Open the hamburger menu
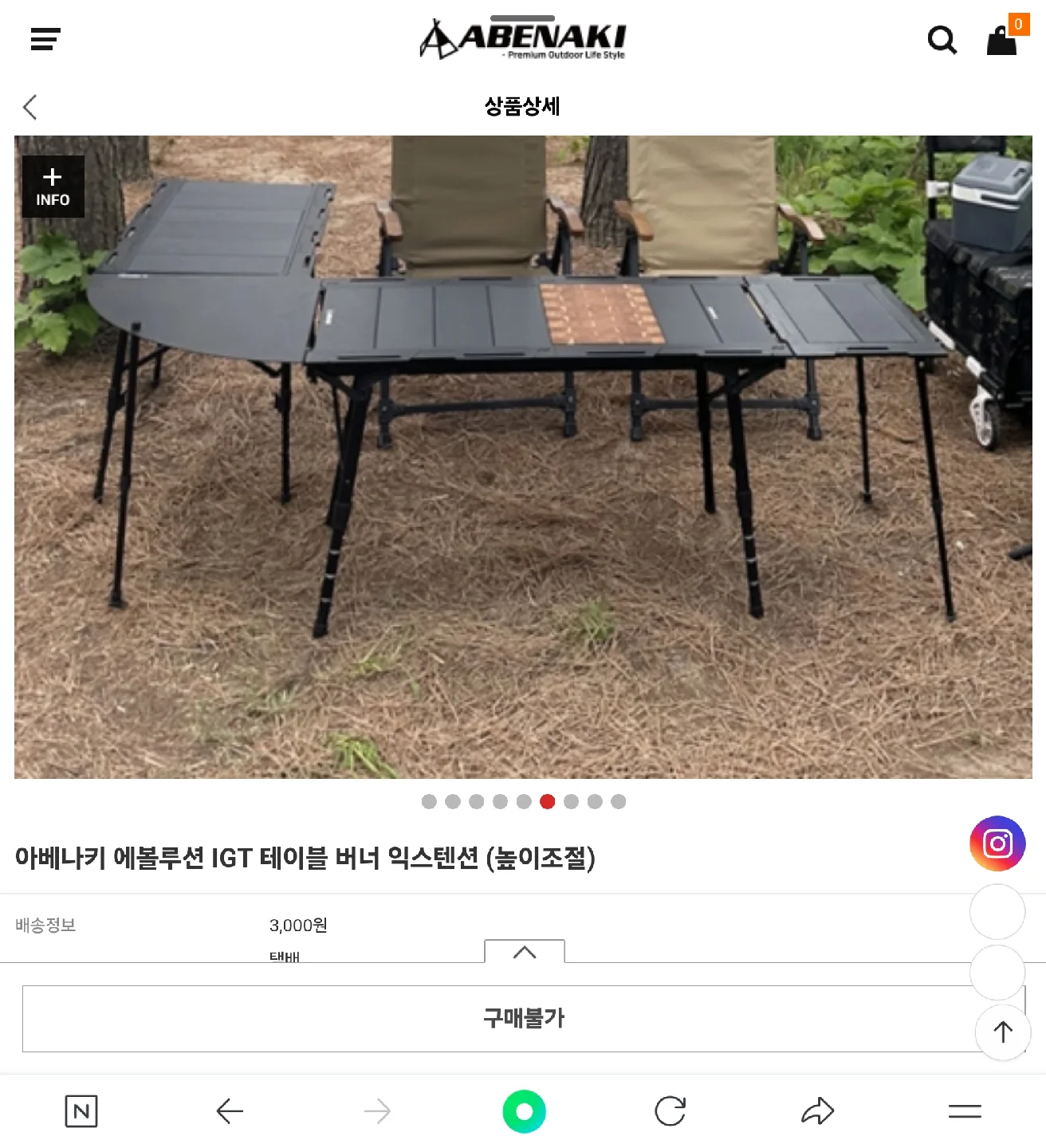Viewport: 1046px width, 1148px height. tap(45, 39)
